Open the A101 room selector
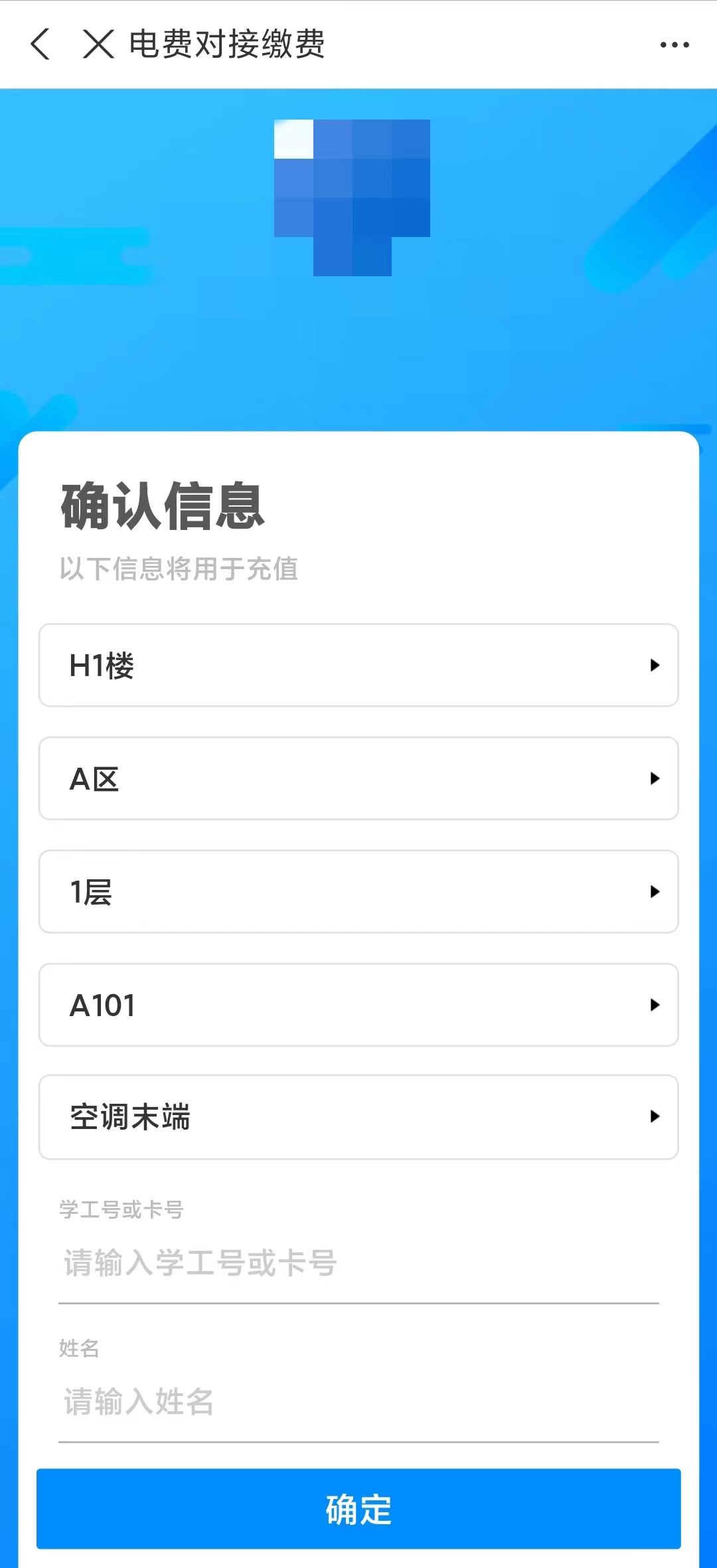This screenshot has height=1568, width=717. pyautogui.click(x=358, y=1004)
